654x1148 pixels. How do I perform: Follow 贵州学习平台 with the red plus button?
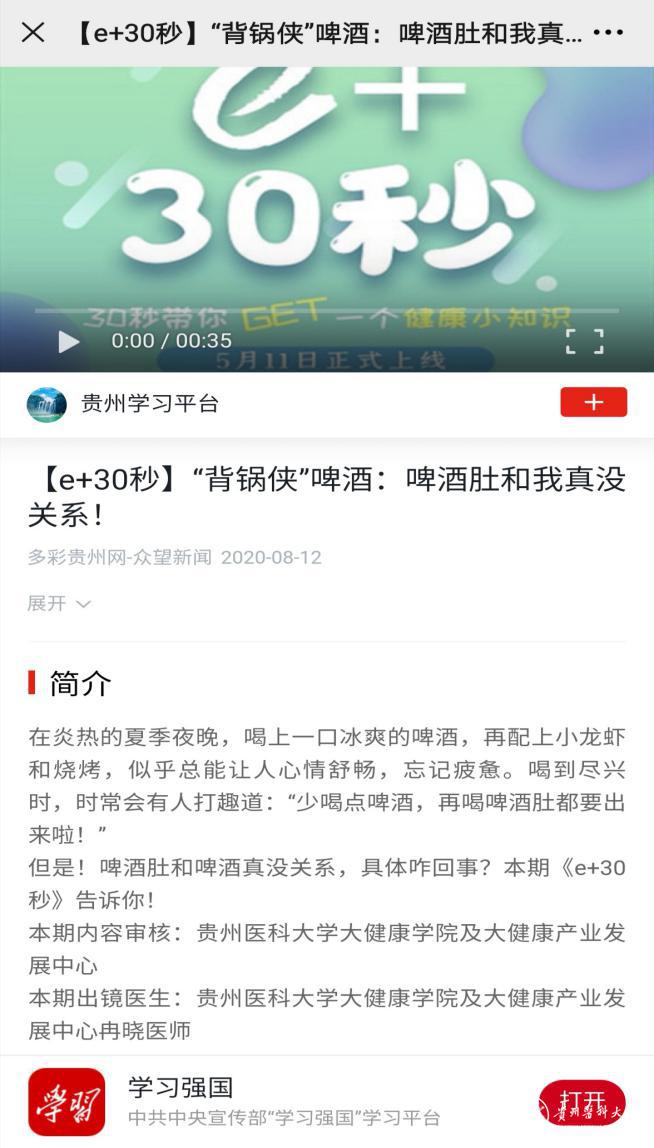[593, 402]
